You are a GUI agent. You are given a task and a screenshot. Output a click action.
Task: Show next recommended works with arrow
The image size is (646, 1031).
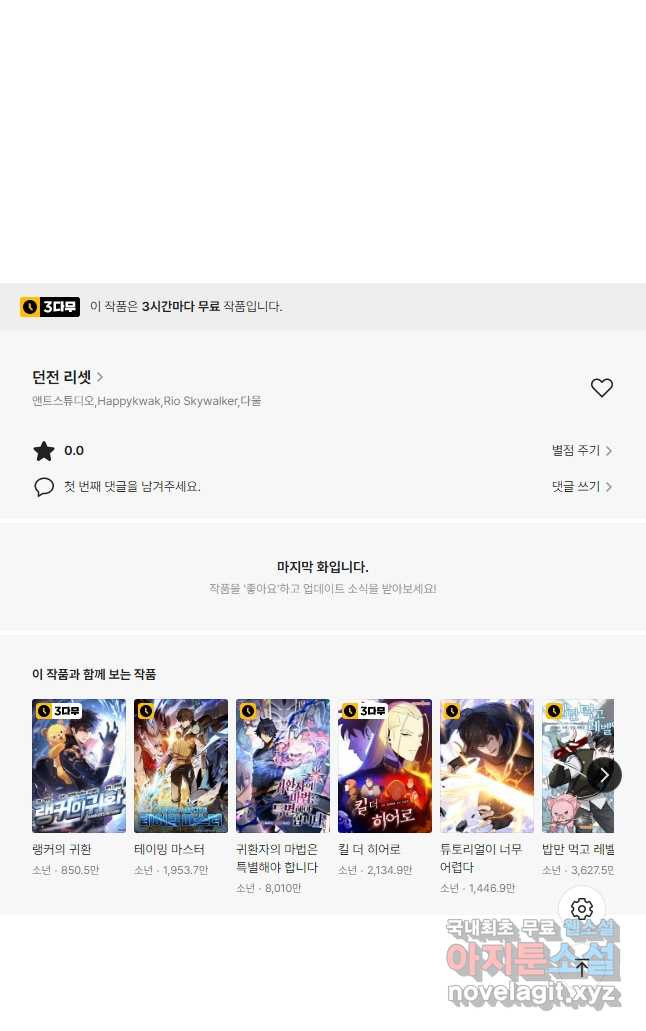point(604,775)
